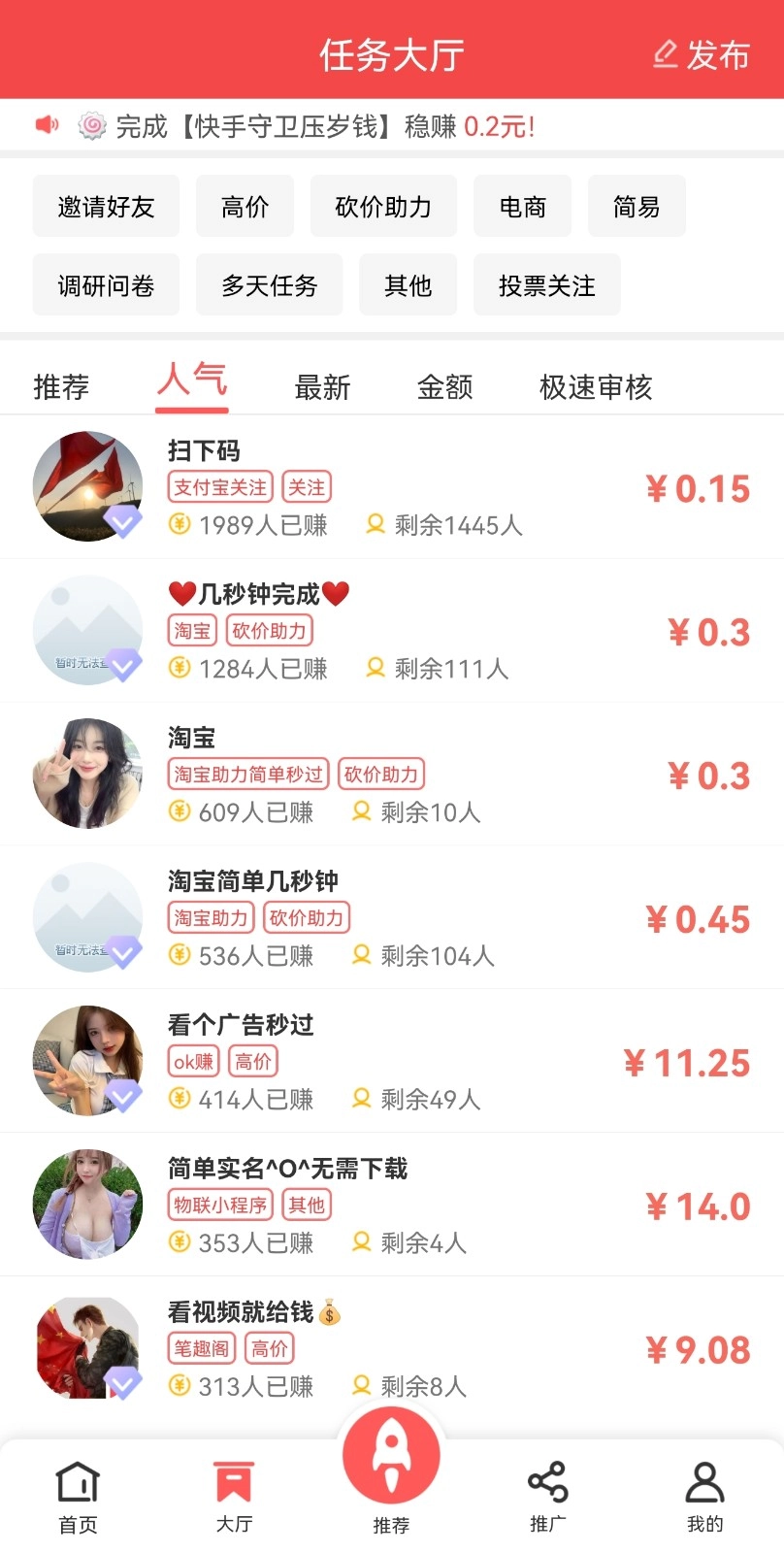
Task: Toggle the 调研问卷 filter
Action: (x=106, y=284)
